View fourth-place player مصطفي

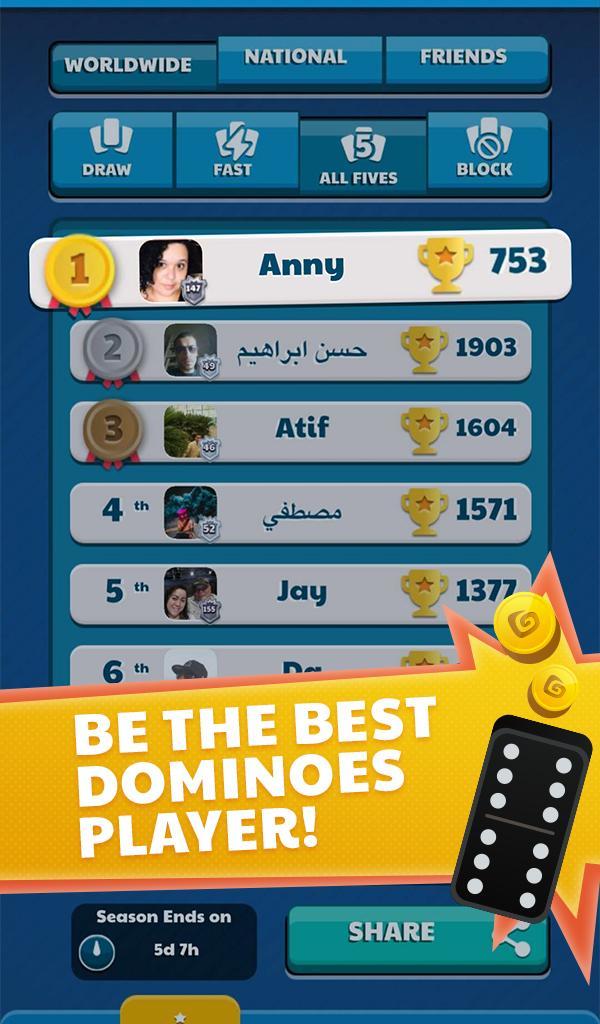300,512
